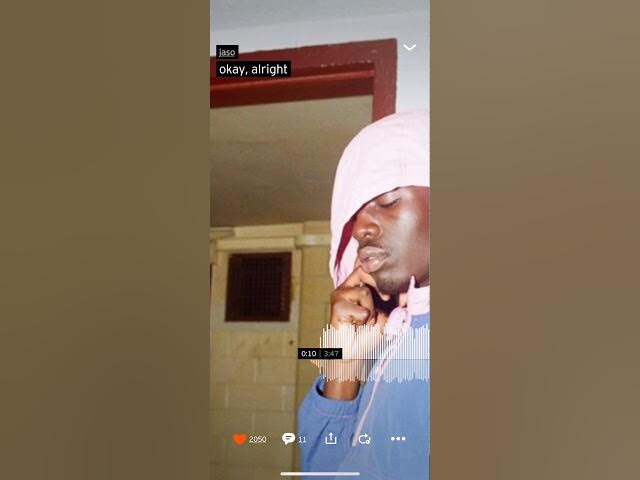Viewport: 640px width, 480px height.
Task: Repost this track
Action: [x=364, y=439]
